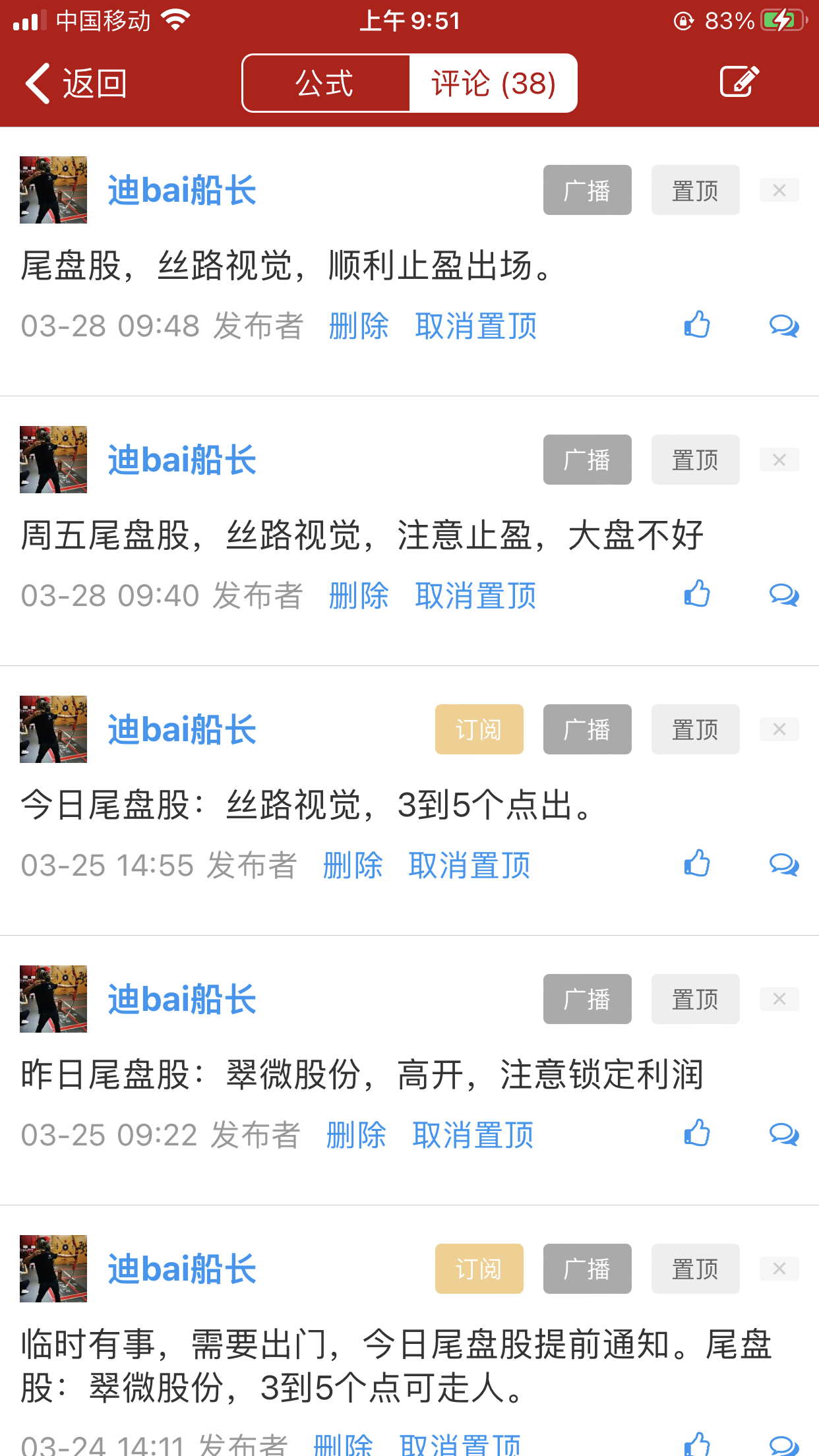Viewport: 819px width, 1456px height.
Task: Tap 订阅 on the 临时有事 comment
Action: [479, 1269]
